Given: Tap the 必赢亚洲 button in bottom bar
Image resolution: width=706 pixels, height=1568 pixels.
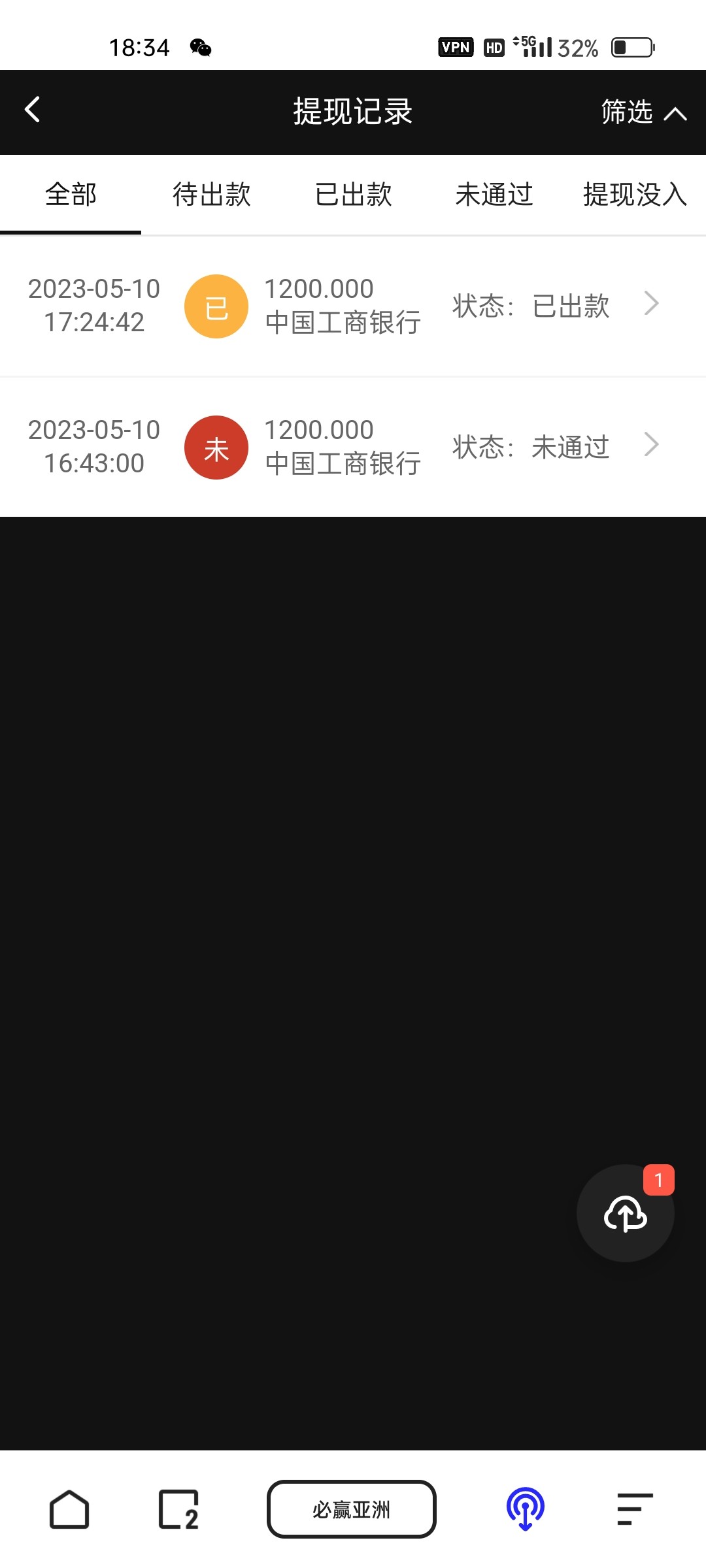Looking at the screenshot, I should tap(351, 1509).
